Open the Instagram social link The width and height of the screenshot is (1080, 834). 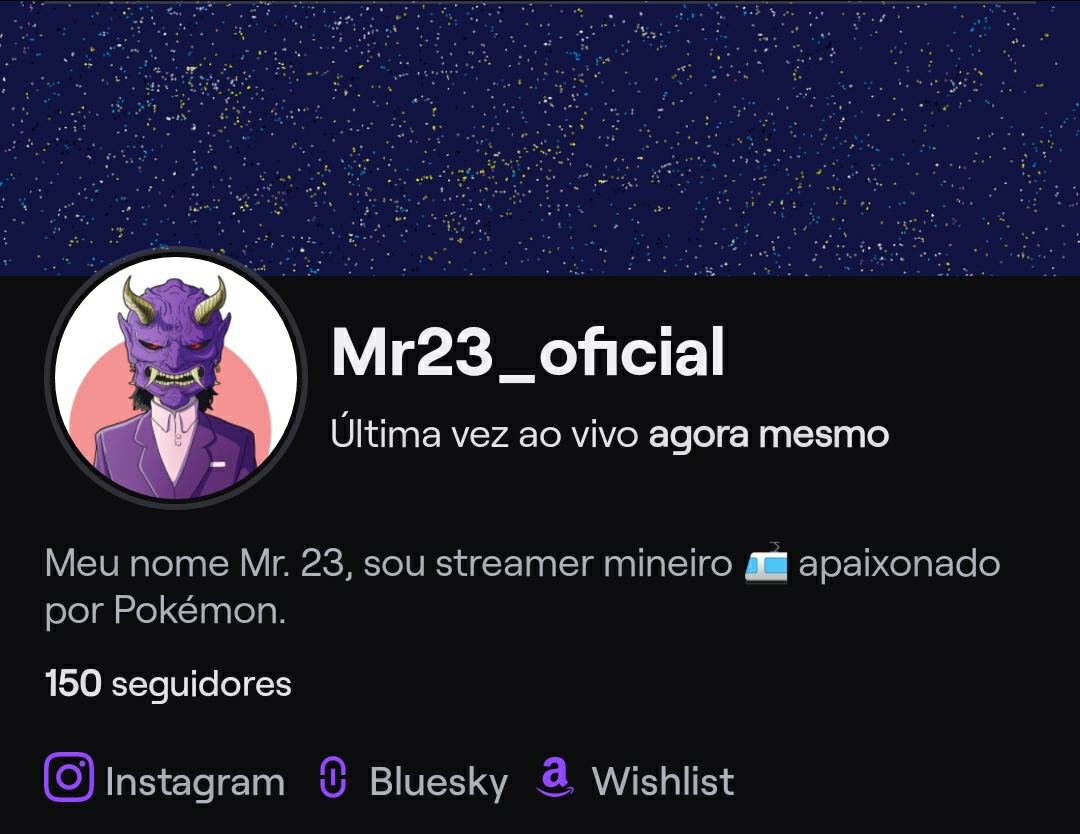165,781
